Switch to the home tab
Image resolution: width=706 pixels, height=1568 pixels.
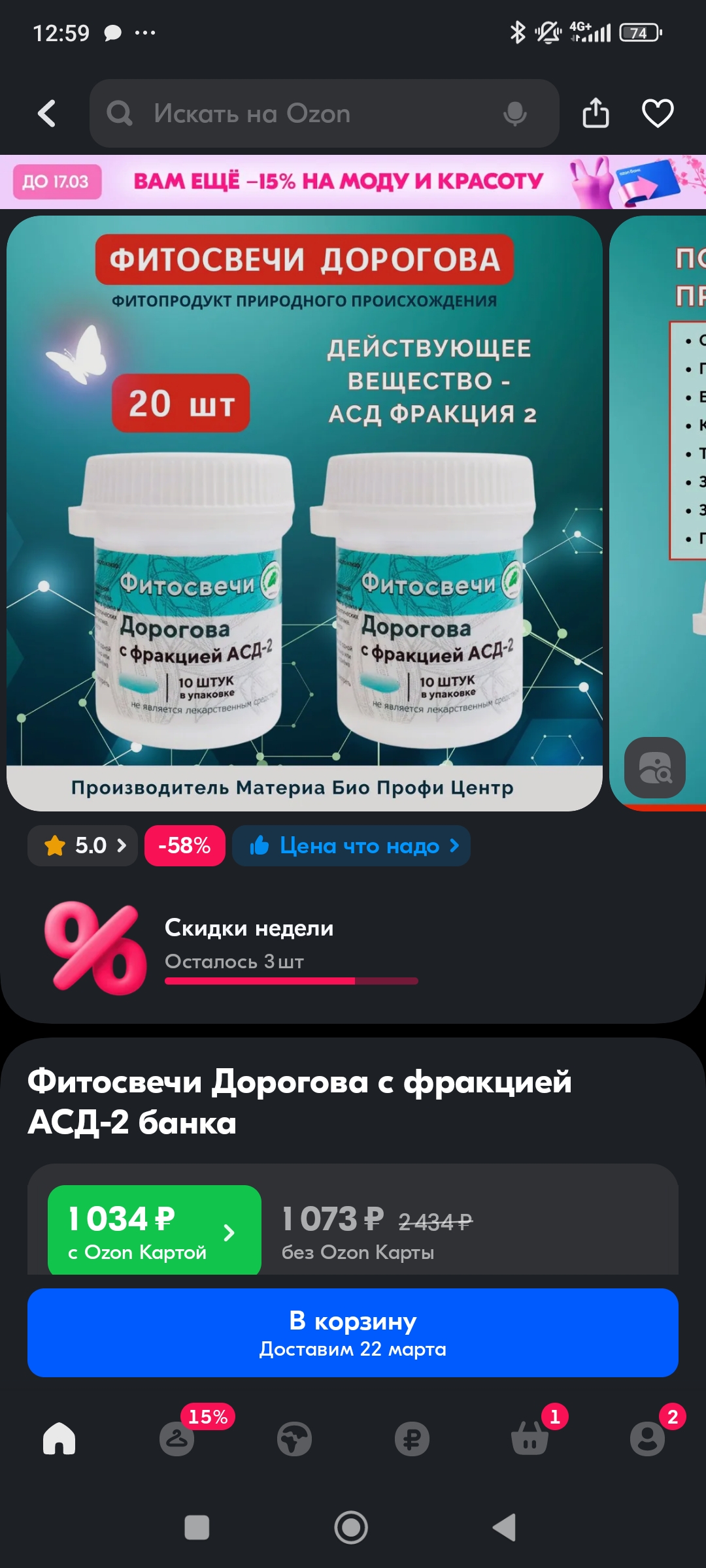coord(59,1439)
